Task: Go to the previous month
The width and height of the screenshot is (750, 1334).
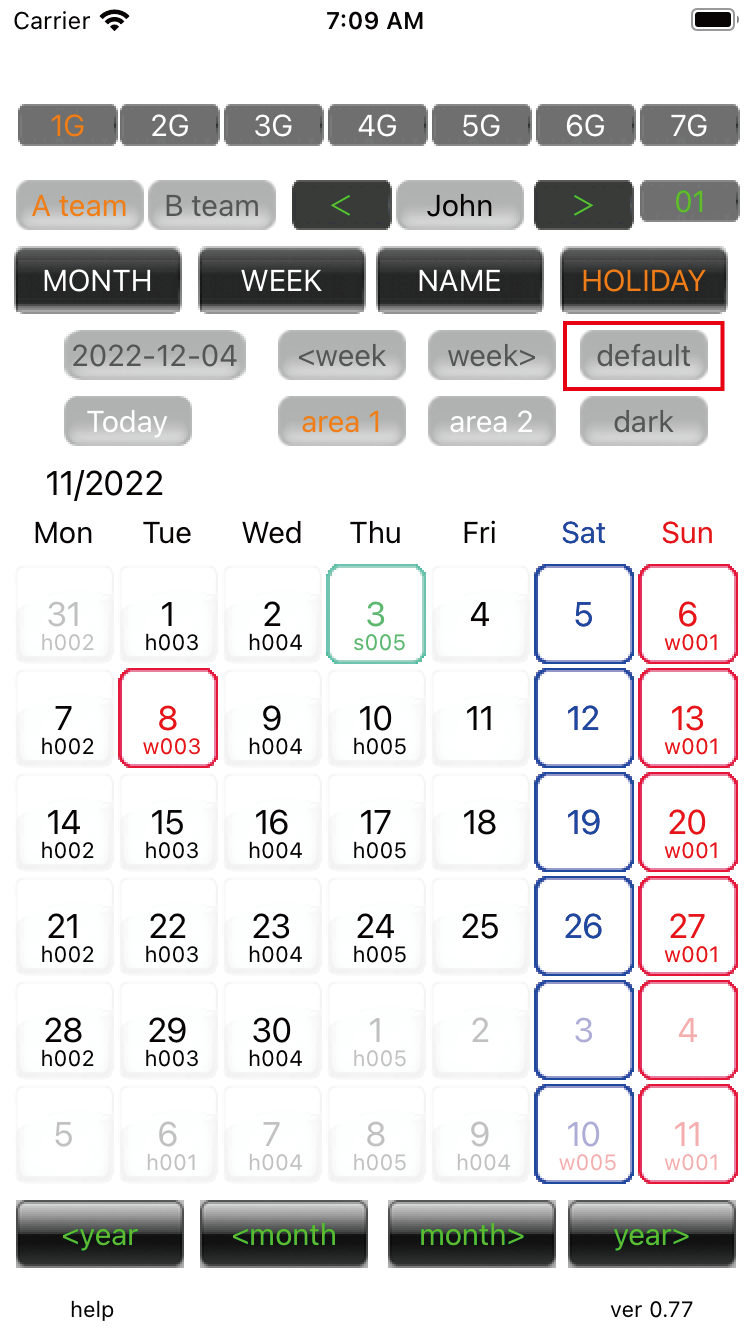Action: pos(284,1235)
